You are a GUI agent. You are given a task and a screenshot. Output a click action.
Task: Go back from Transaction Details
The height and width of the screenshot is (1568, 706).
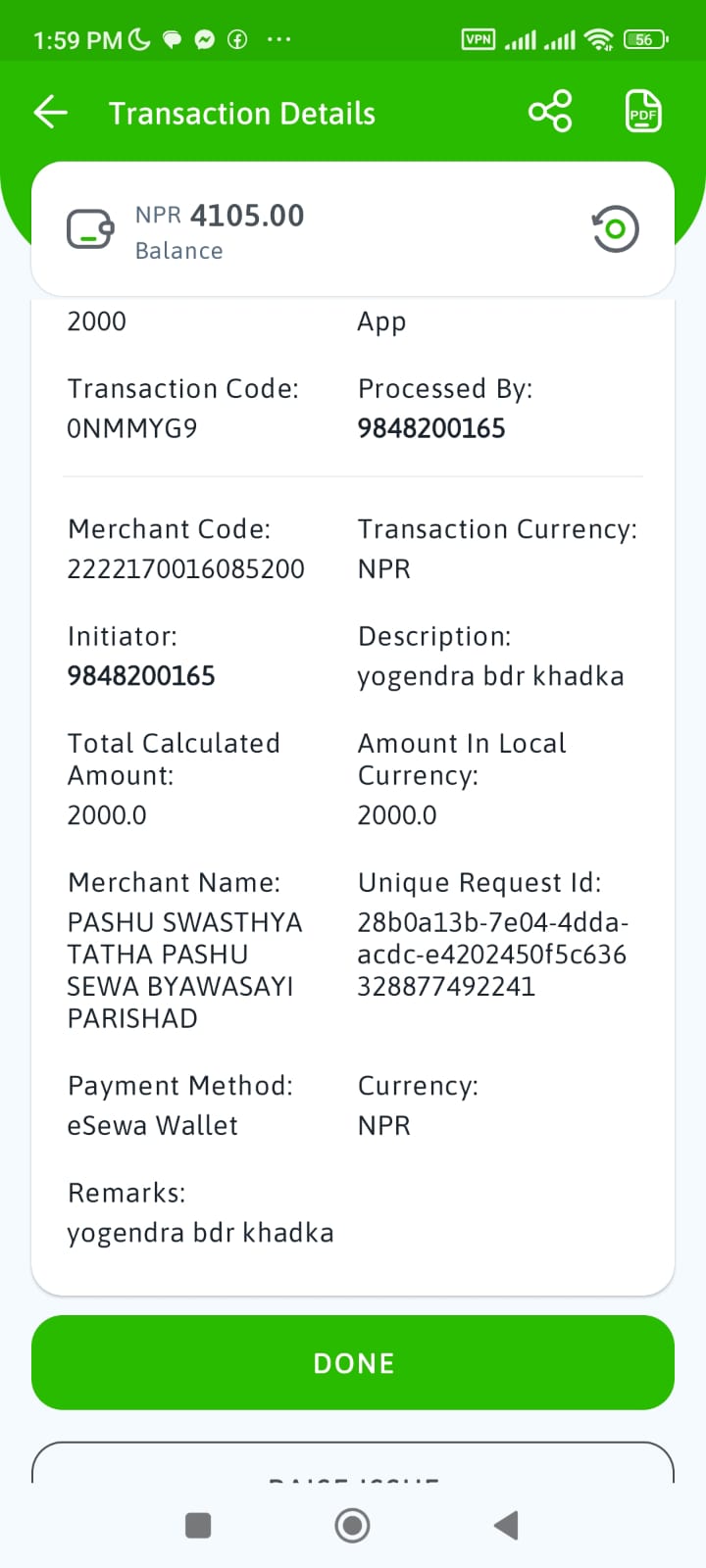point(51,113)
